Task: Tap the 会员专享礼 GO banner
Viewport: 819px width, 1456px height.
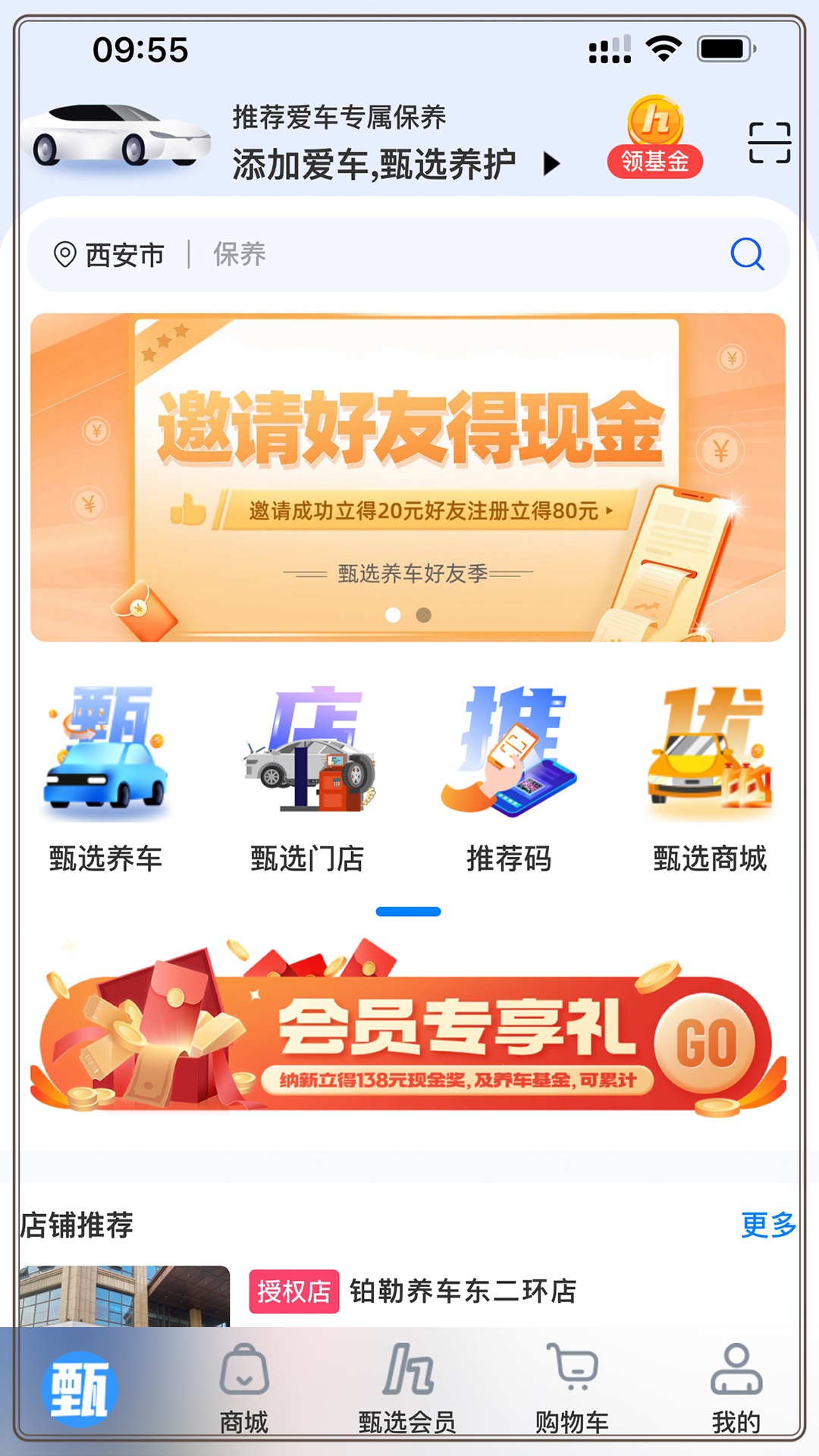Action: pos(408,1031)
